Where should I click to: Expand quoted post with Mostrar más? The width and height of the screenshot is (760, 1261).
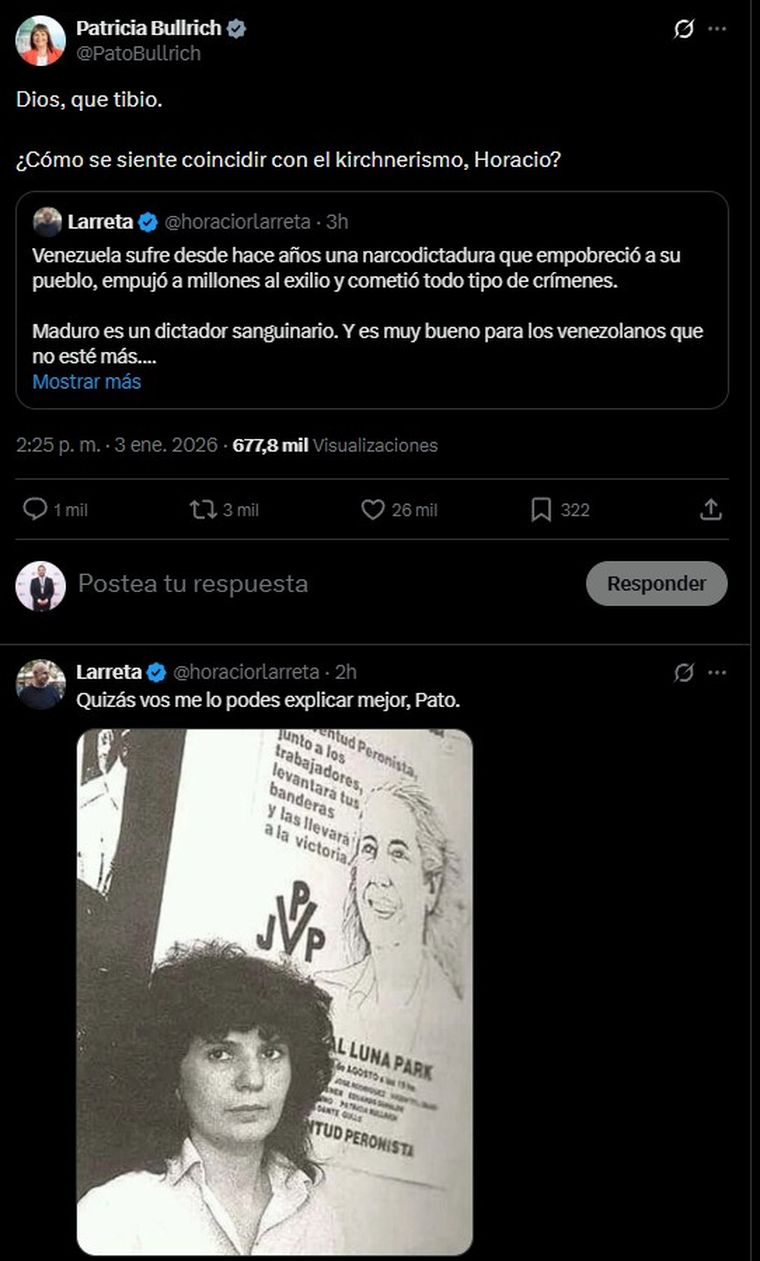pyautogui.click(x=87, y=381)
